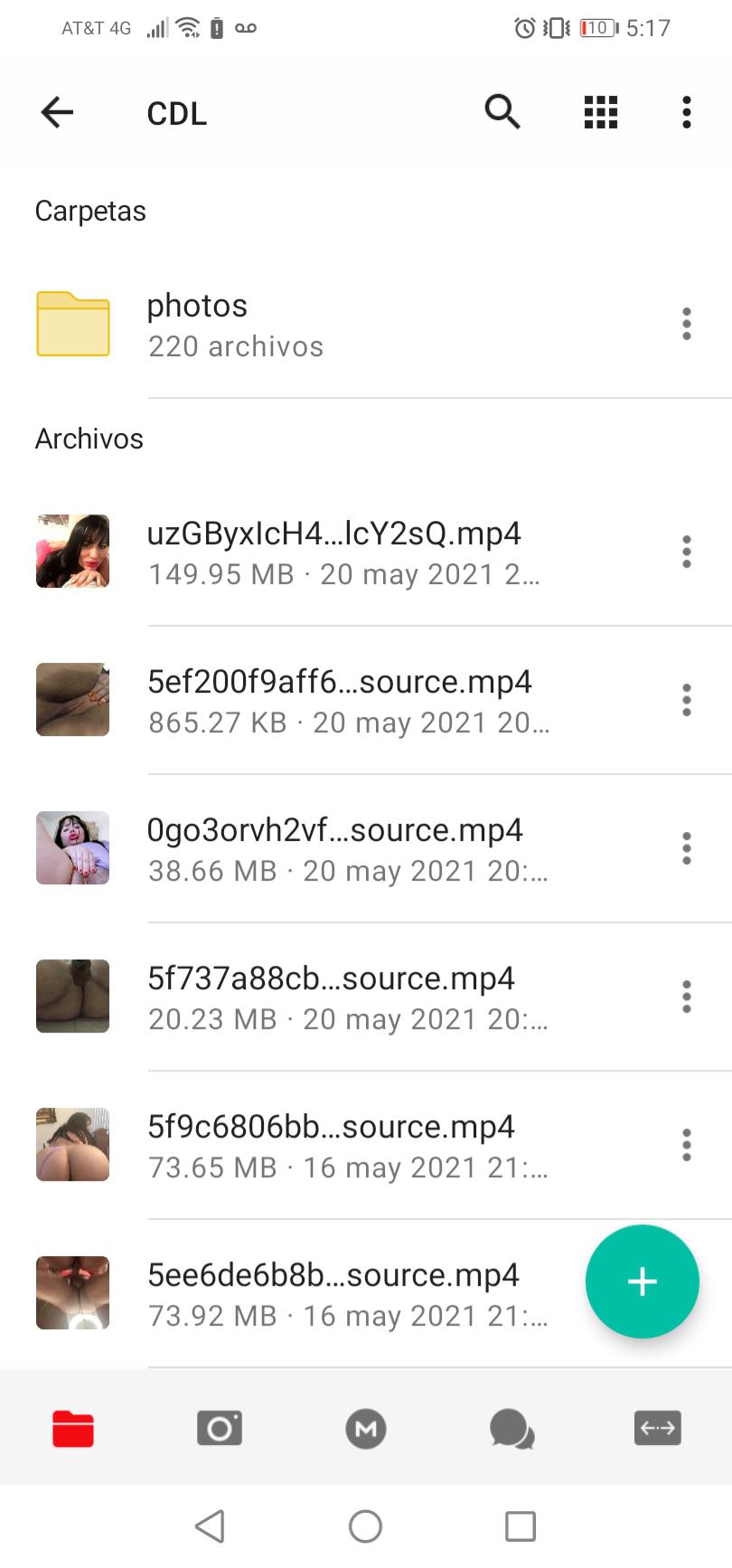Screen dimensions: 732x1568
Task: Switch to grid view layout
Action: click(599, 111)
